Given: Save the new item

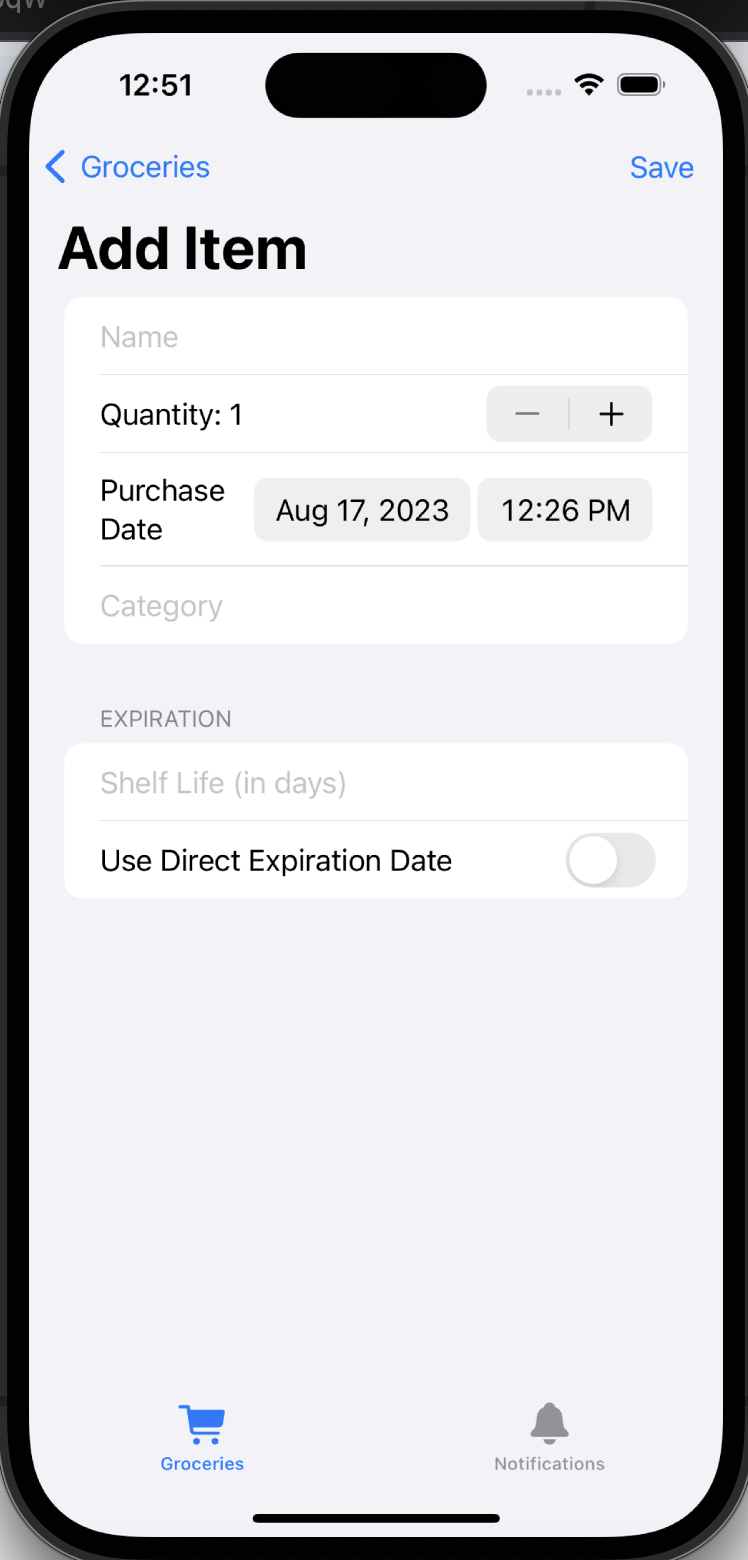Looking at the screenshot, I should tap(661, 167).
